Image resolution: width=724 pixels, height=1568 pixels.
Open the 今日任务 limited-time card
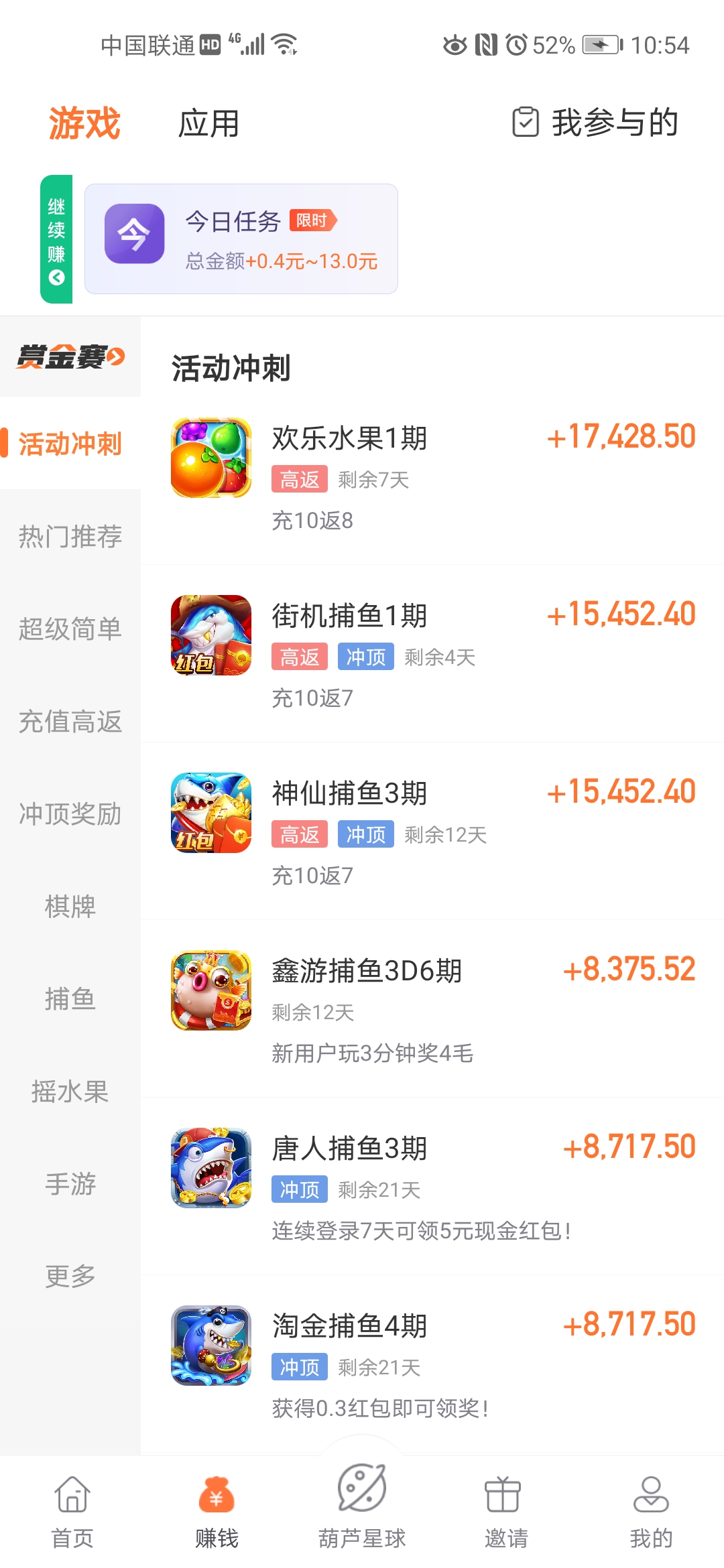(241, 239)
